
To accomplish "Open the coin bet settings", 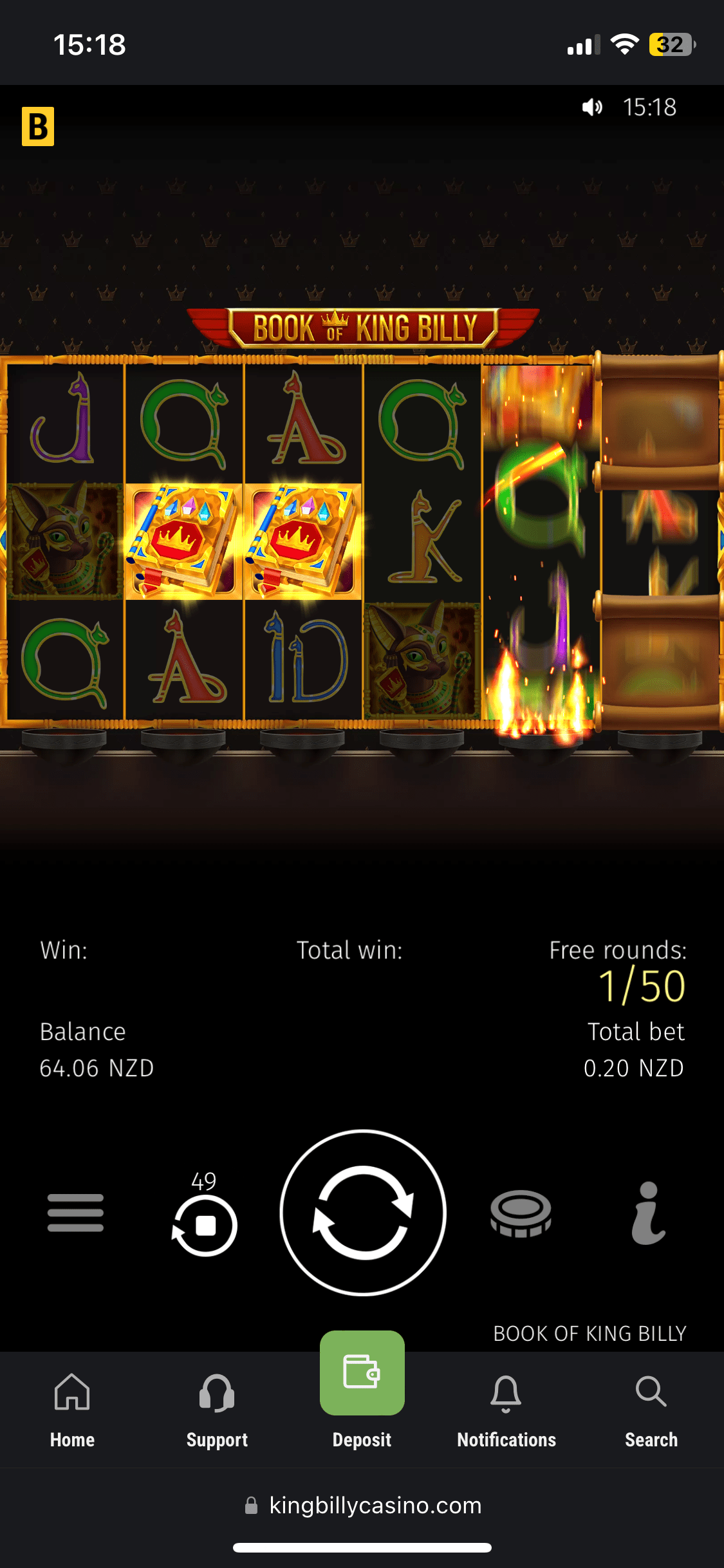I will 521,1213.
